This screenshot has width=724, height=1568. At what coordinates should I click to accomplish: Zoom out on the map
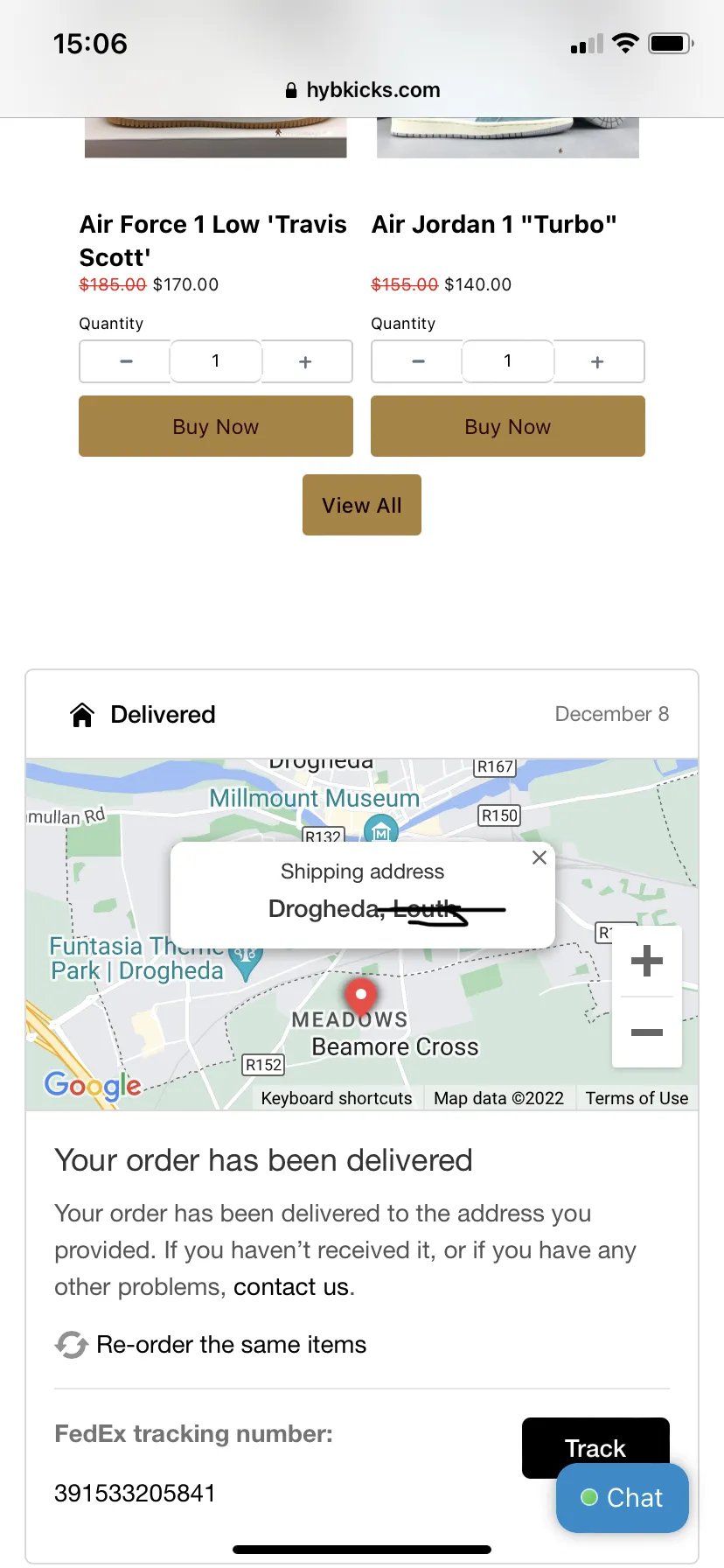[x=647, y=1032]
